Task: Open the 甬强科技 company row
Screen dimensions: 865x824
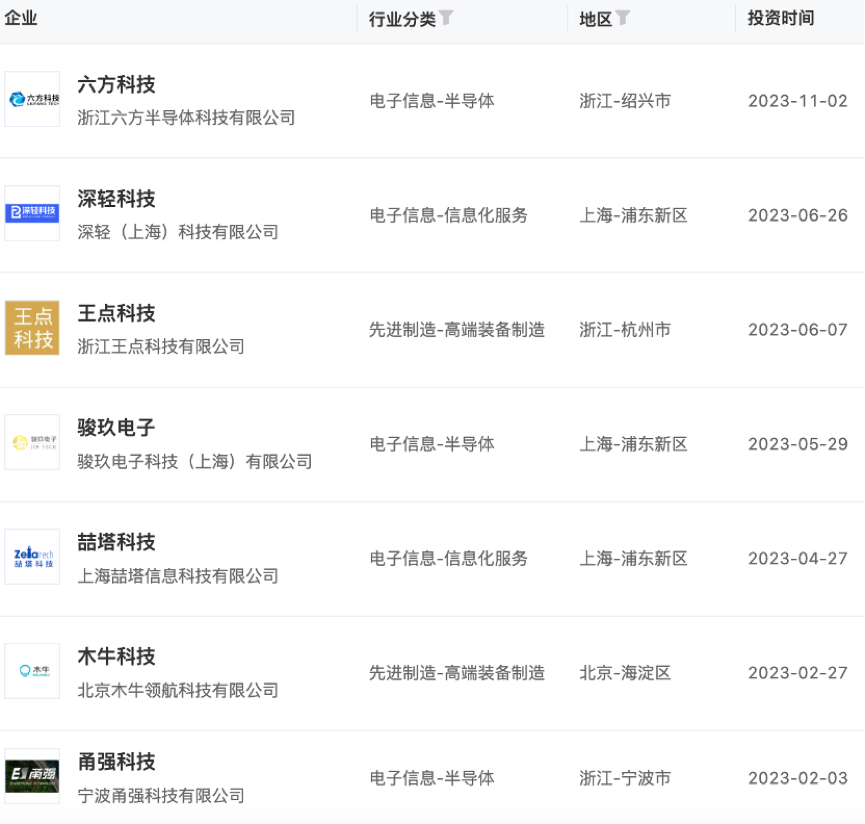Action: tap(116, 762)
